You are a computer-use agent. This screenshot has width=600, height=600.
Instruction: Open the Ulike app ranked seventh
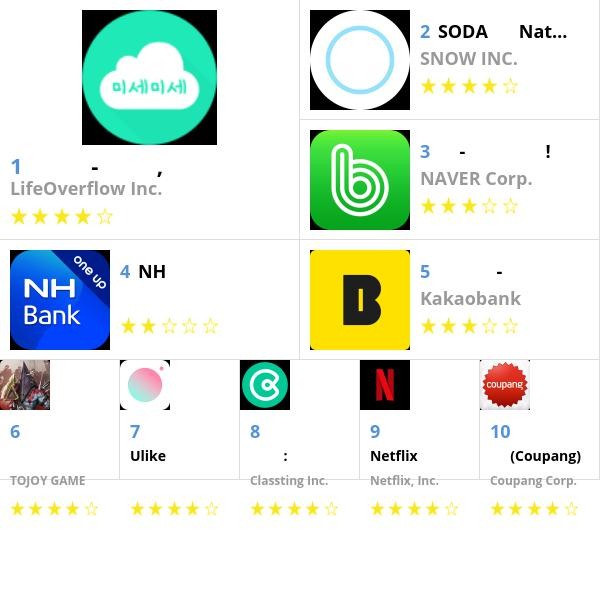(x=145, y=385)
